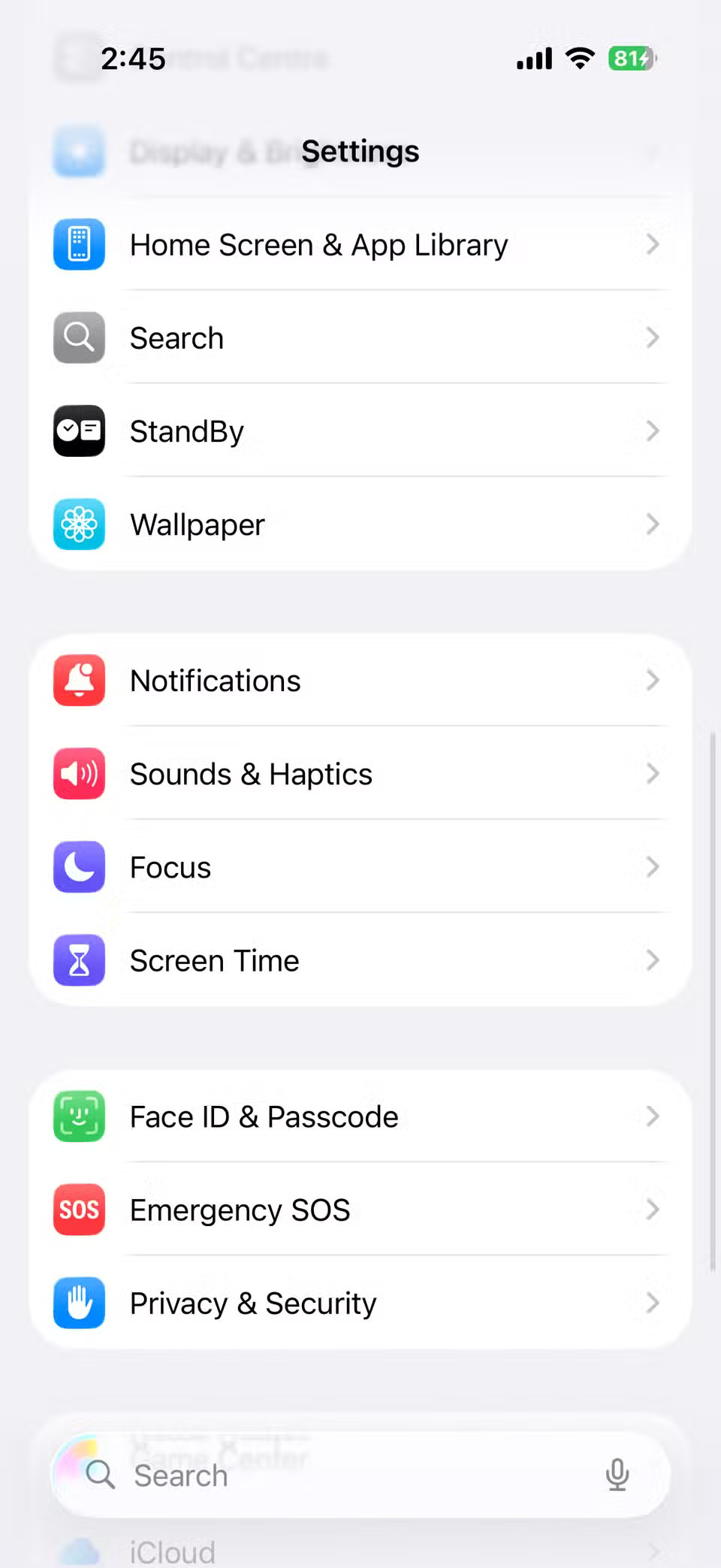Expand the Notifications row chevron
Image resolution: width=721 pixels, height=1568 pixels.
pos(652,681)
